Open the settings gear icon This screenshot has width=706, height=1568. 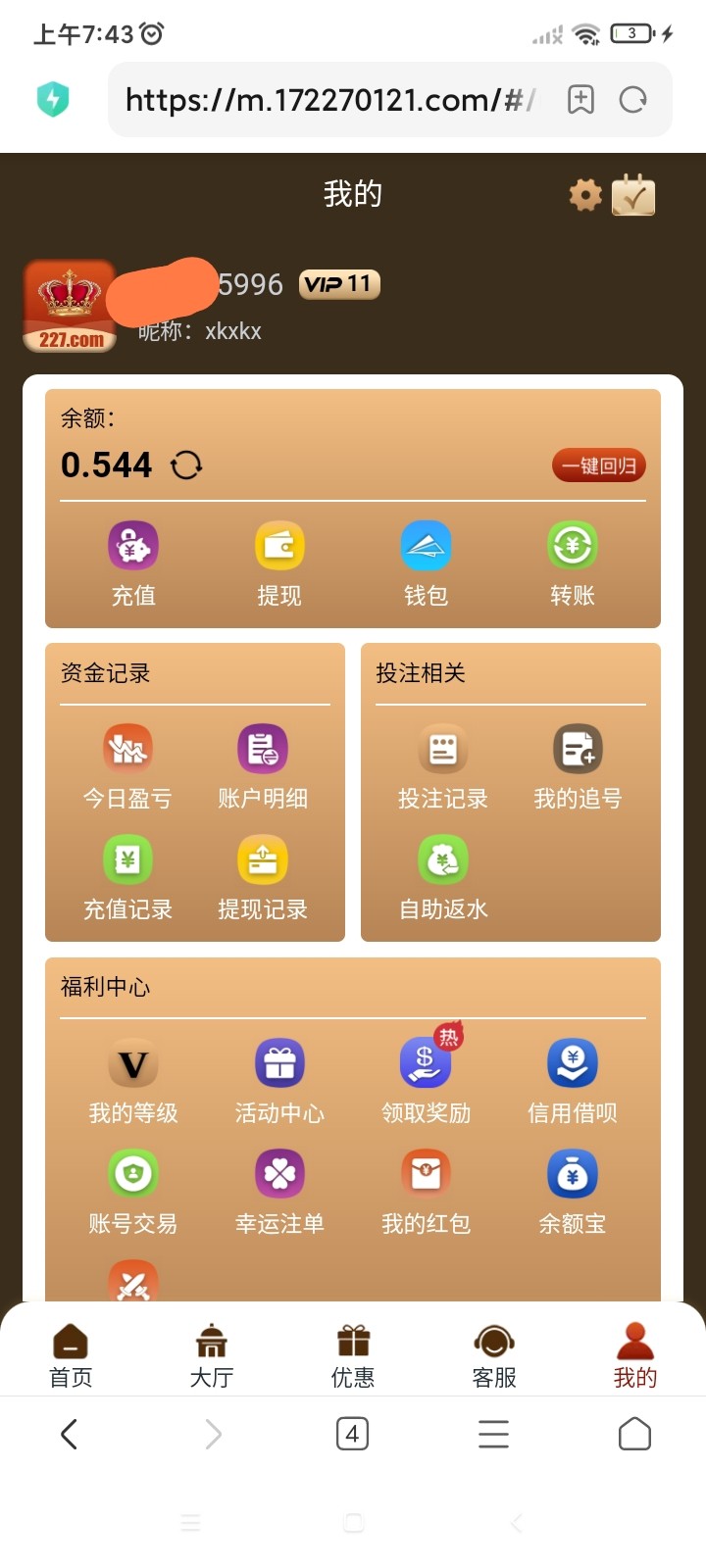click(x=585, y=195)
